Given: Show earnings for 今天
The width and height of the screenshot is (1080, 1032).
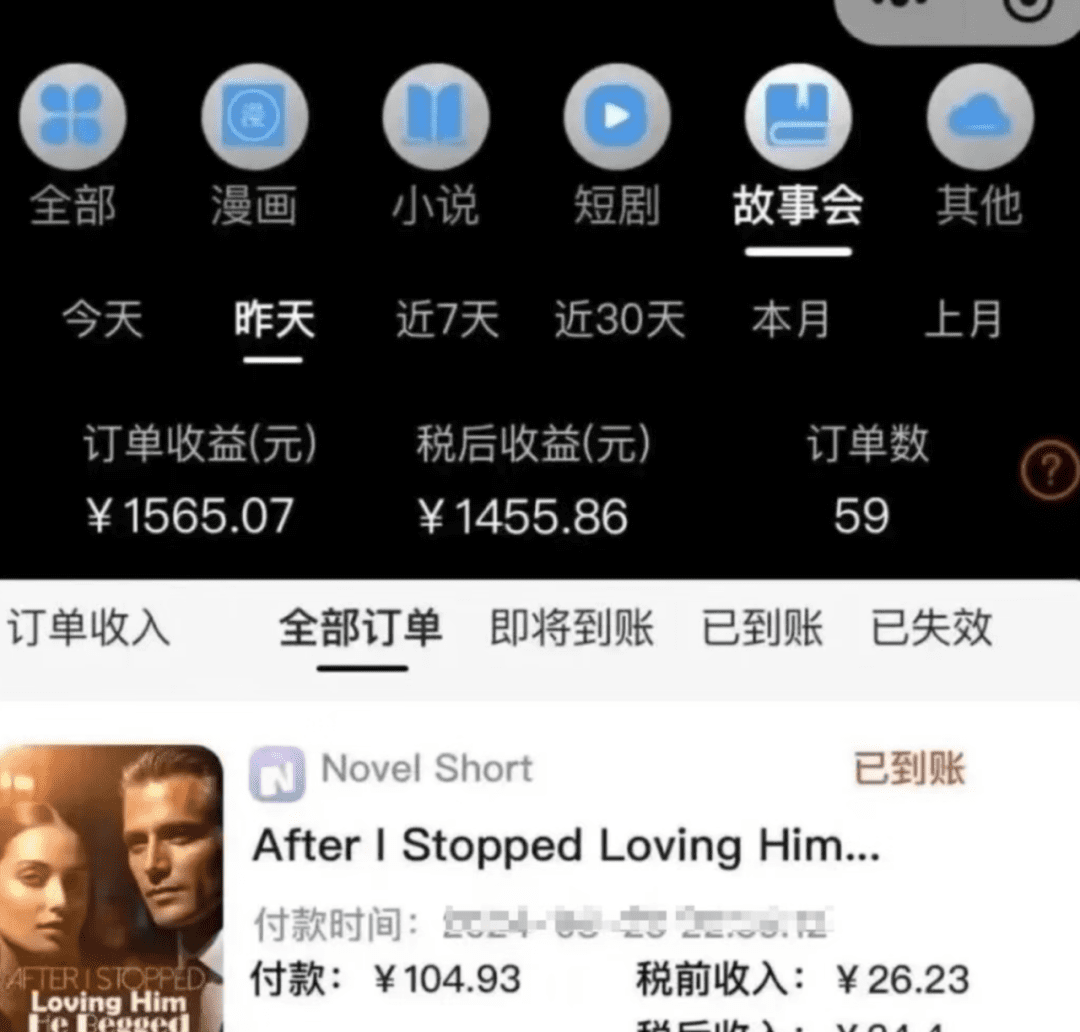Looking at the screenshot, I should pyautogui.click(x=103, y=320).
